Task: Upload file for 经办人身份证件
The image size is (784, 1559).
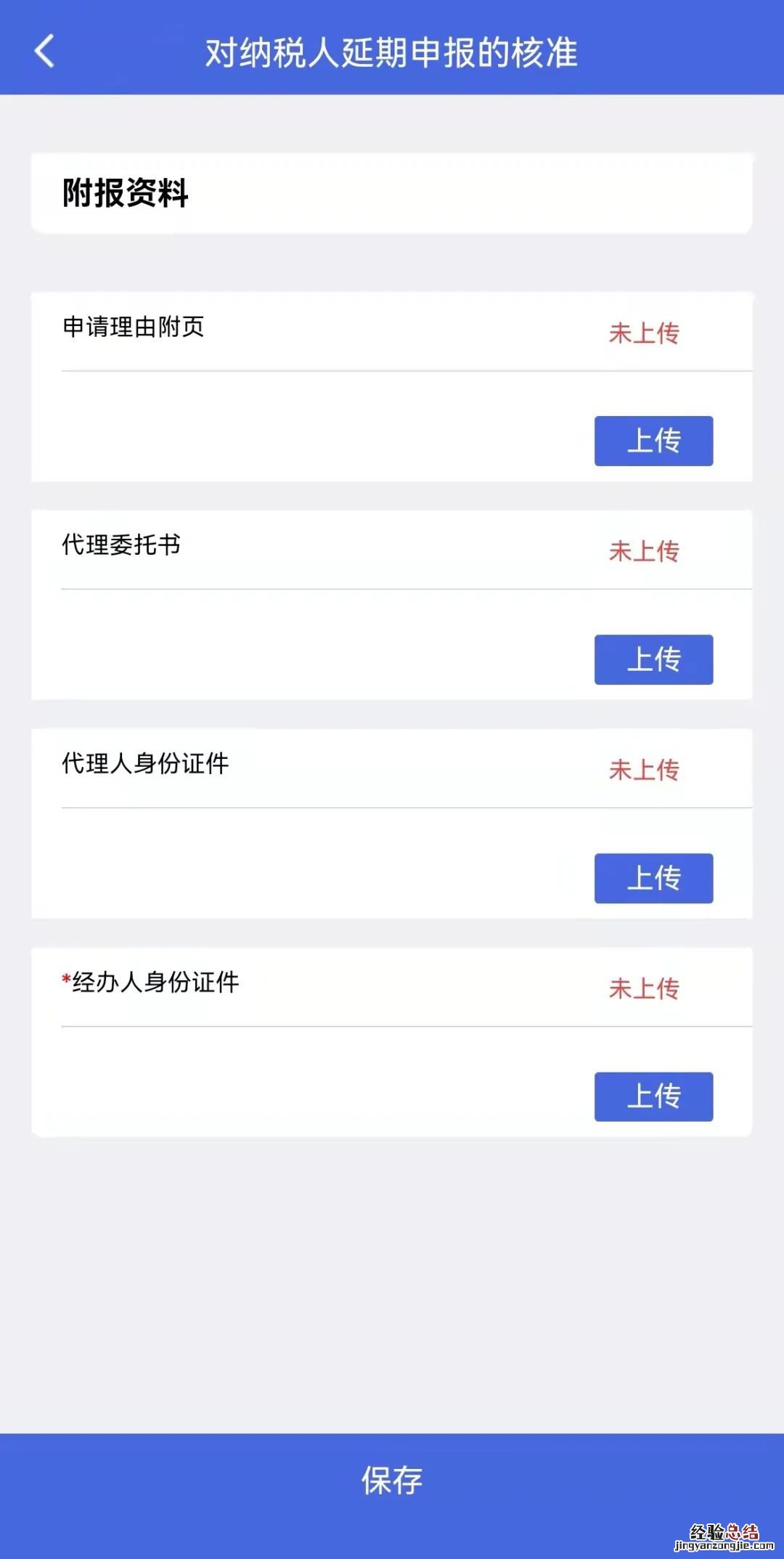Action: [653, 1096]
